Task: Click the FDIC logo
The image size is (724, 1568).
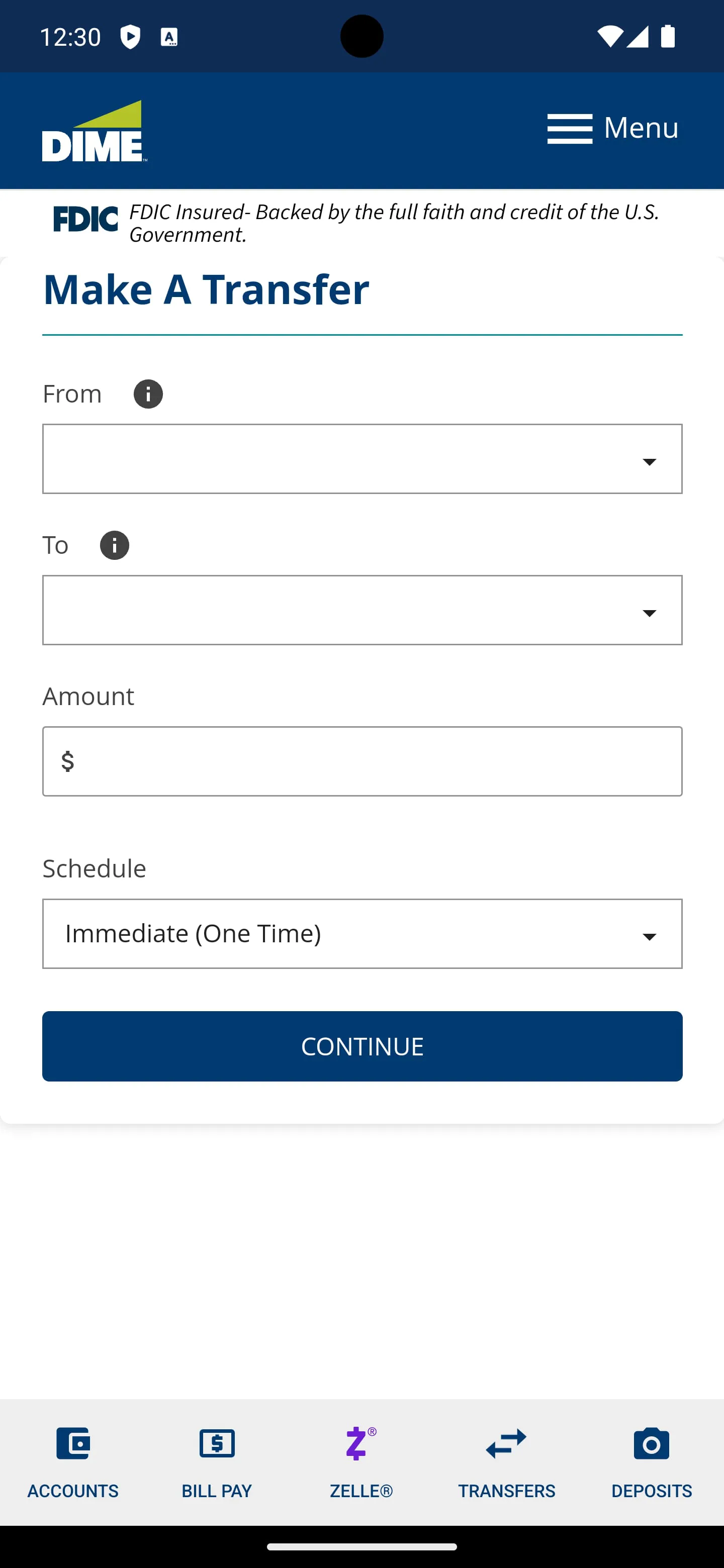Action: [x=85, y=220]
